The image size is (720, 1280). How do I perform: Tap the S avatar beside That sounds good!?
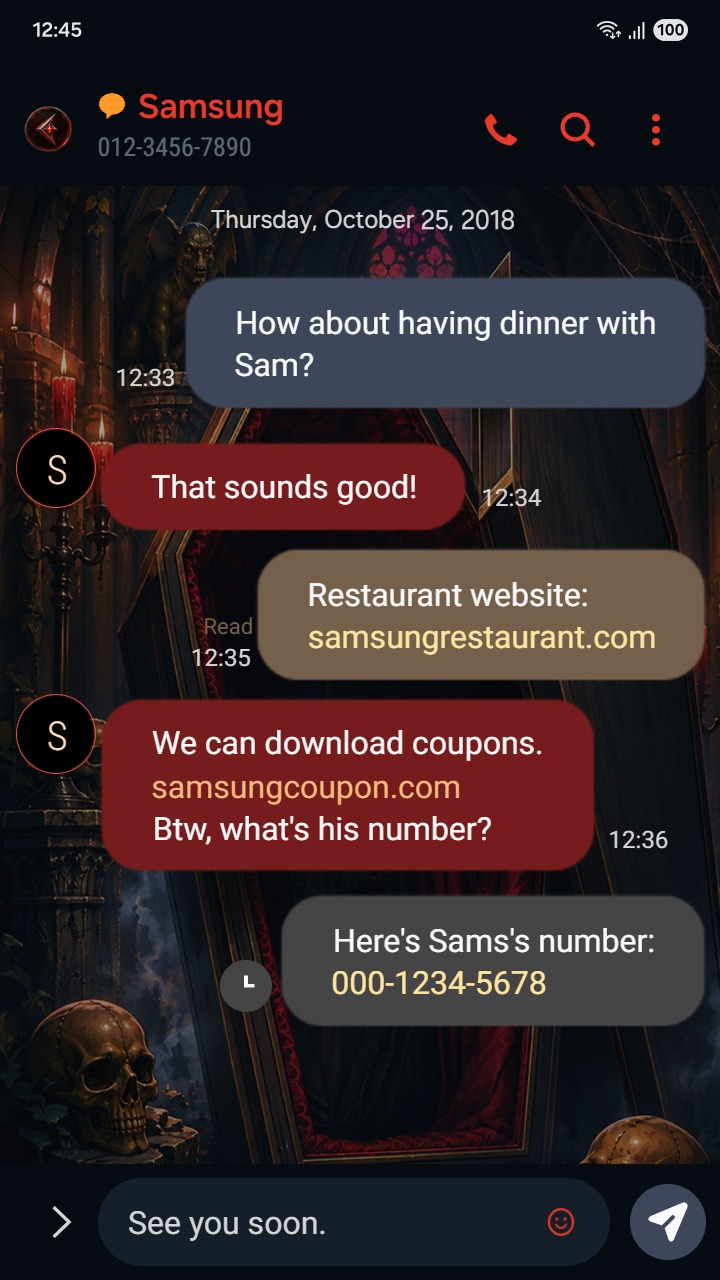click(57, 469)
